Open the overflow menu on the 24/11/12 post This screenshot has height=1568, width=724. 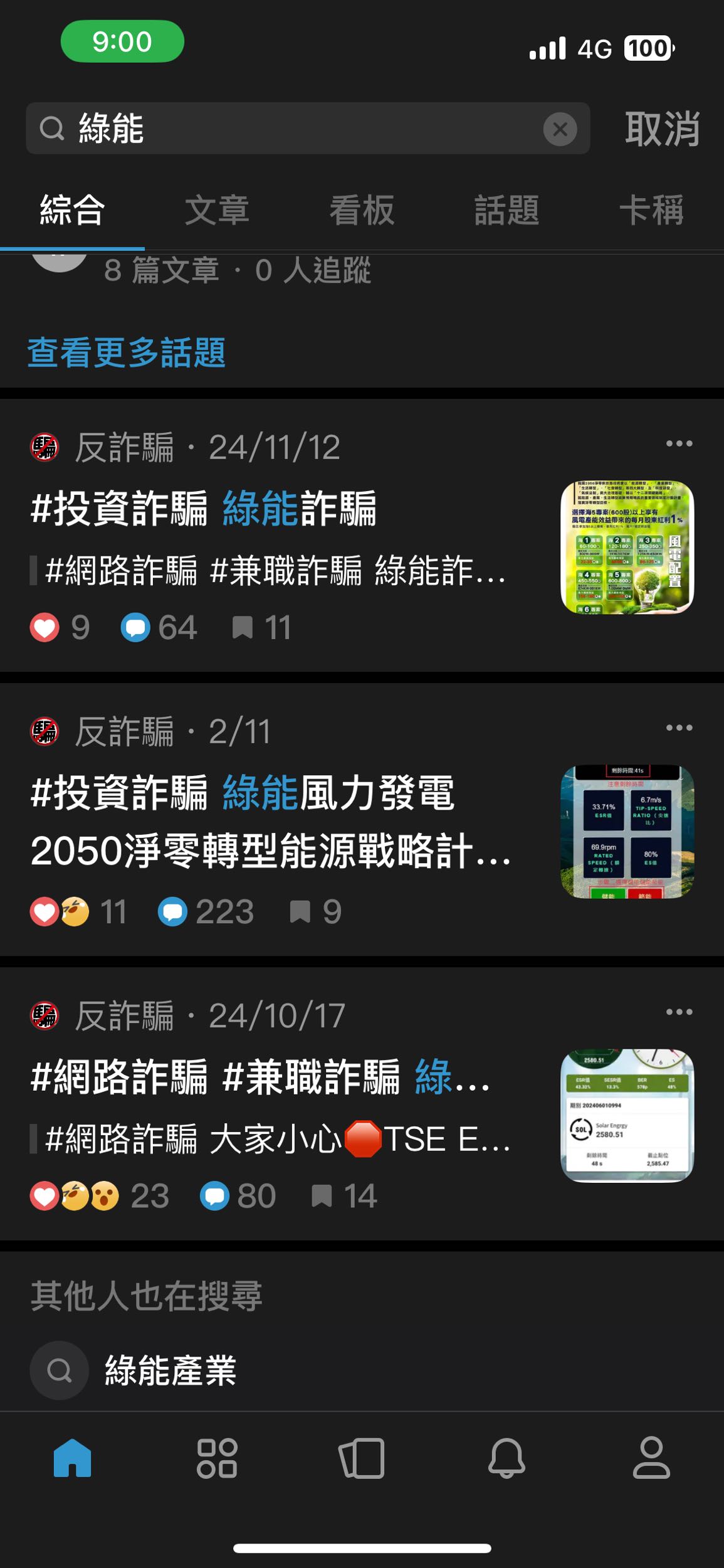point(681,443)
